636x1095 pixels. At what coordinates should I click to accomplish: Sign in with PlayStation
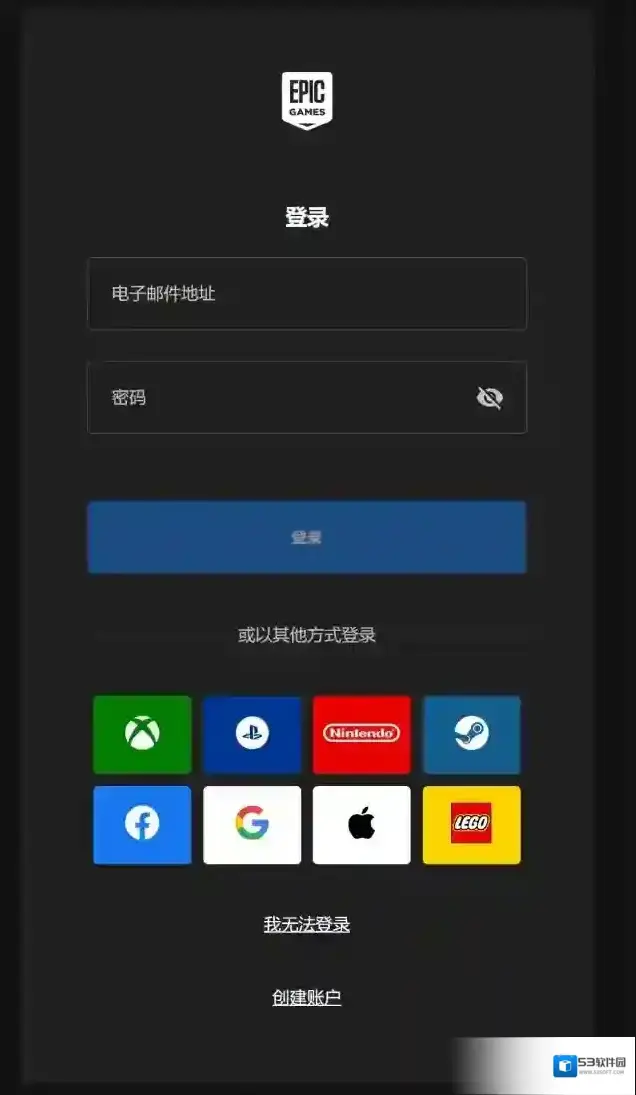point(252,734)
